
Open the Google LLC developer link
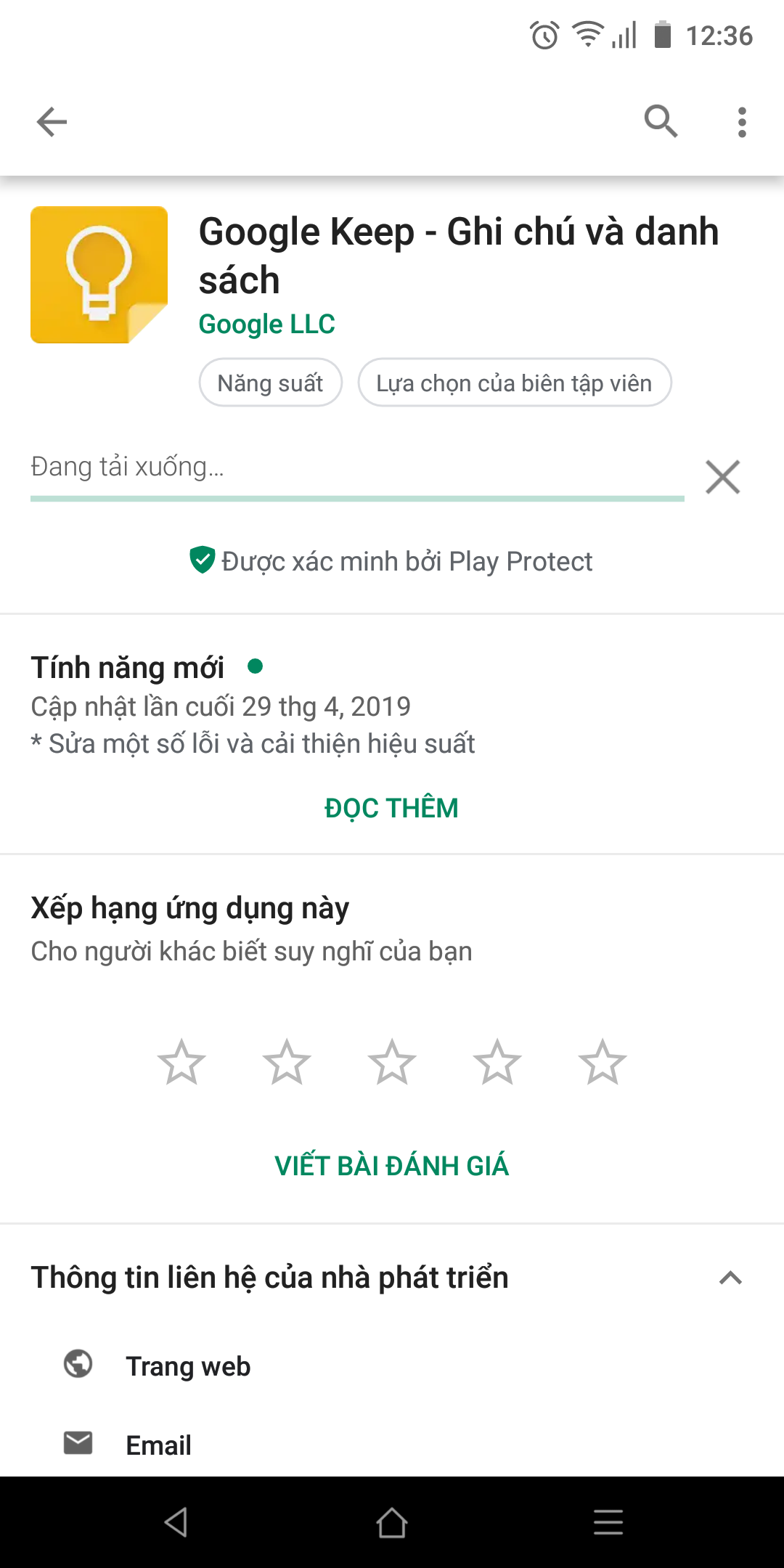coord(266,324)
